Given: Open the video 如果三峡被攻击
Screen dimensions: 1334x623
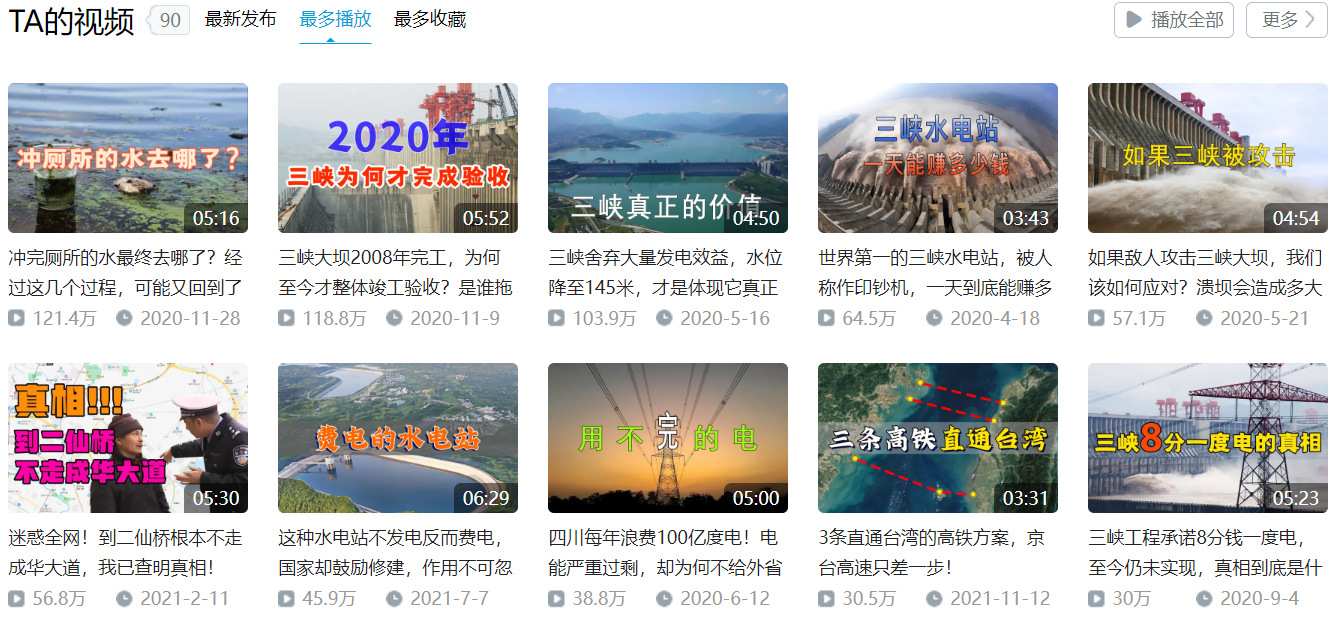Looking at the screenshot, I should pos(1208,158).
